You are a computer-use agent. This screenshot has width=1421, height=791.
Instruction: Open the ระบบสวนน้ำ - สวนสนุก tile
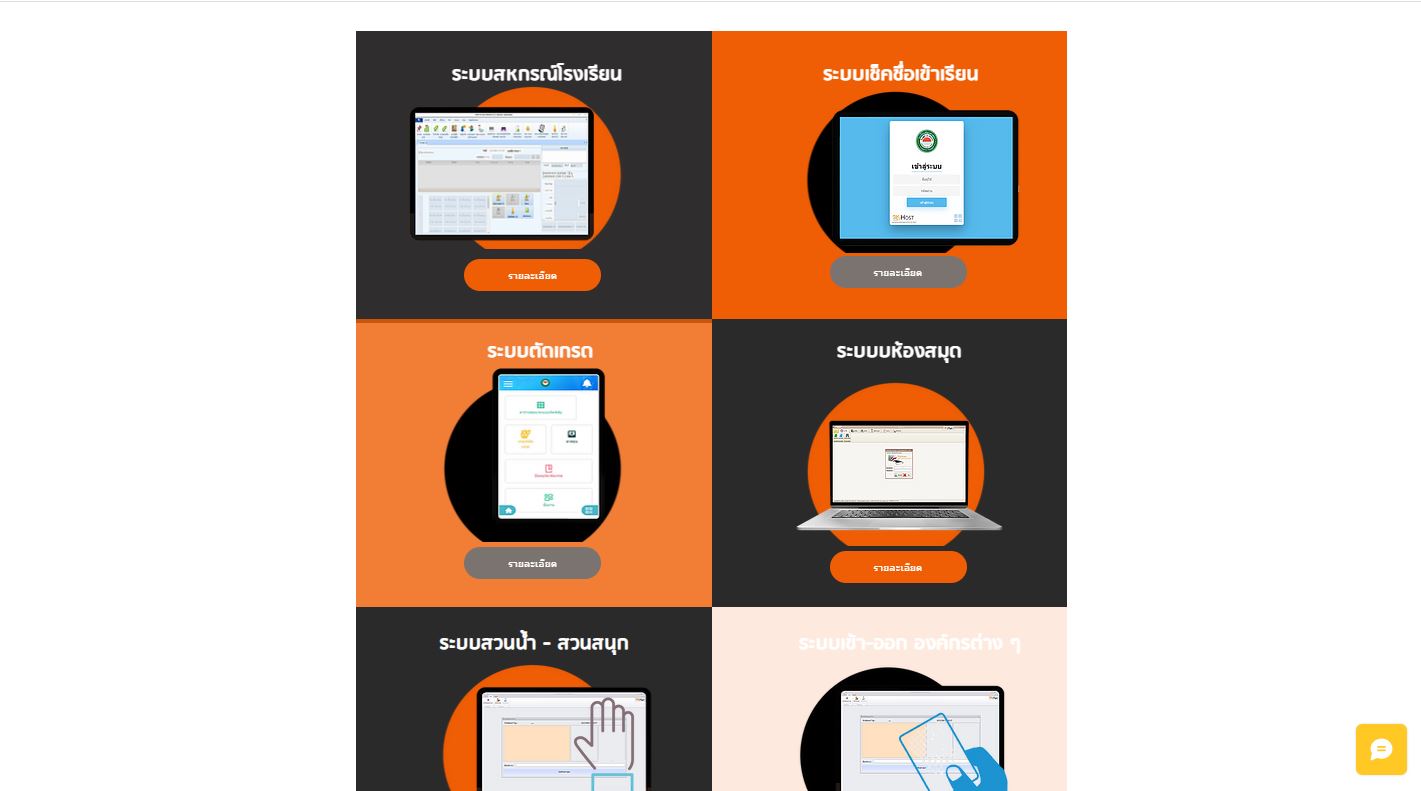click(534, 700)
